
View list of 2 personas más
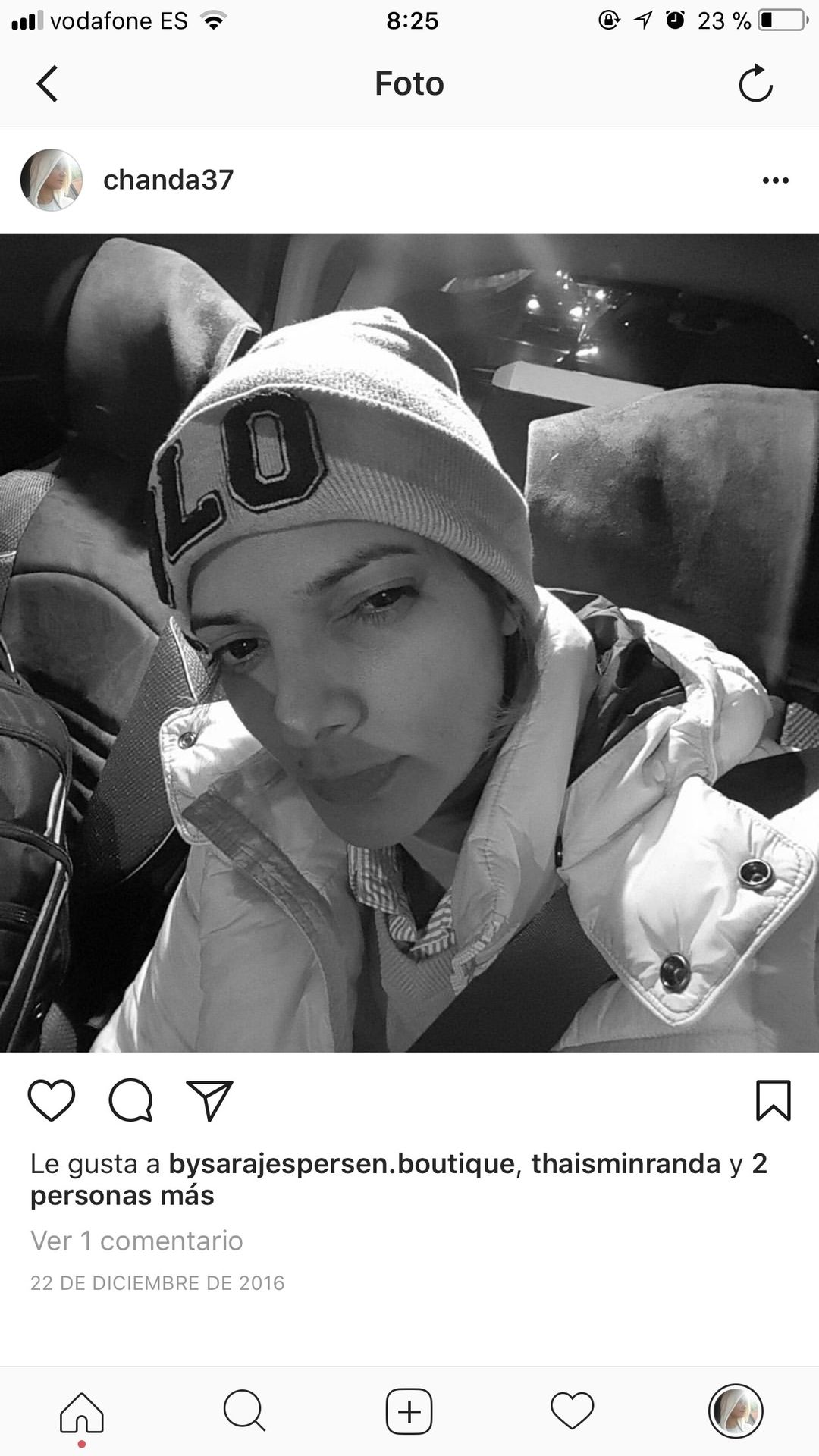[x=121, y=1196]
